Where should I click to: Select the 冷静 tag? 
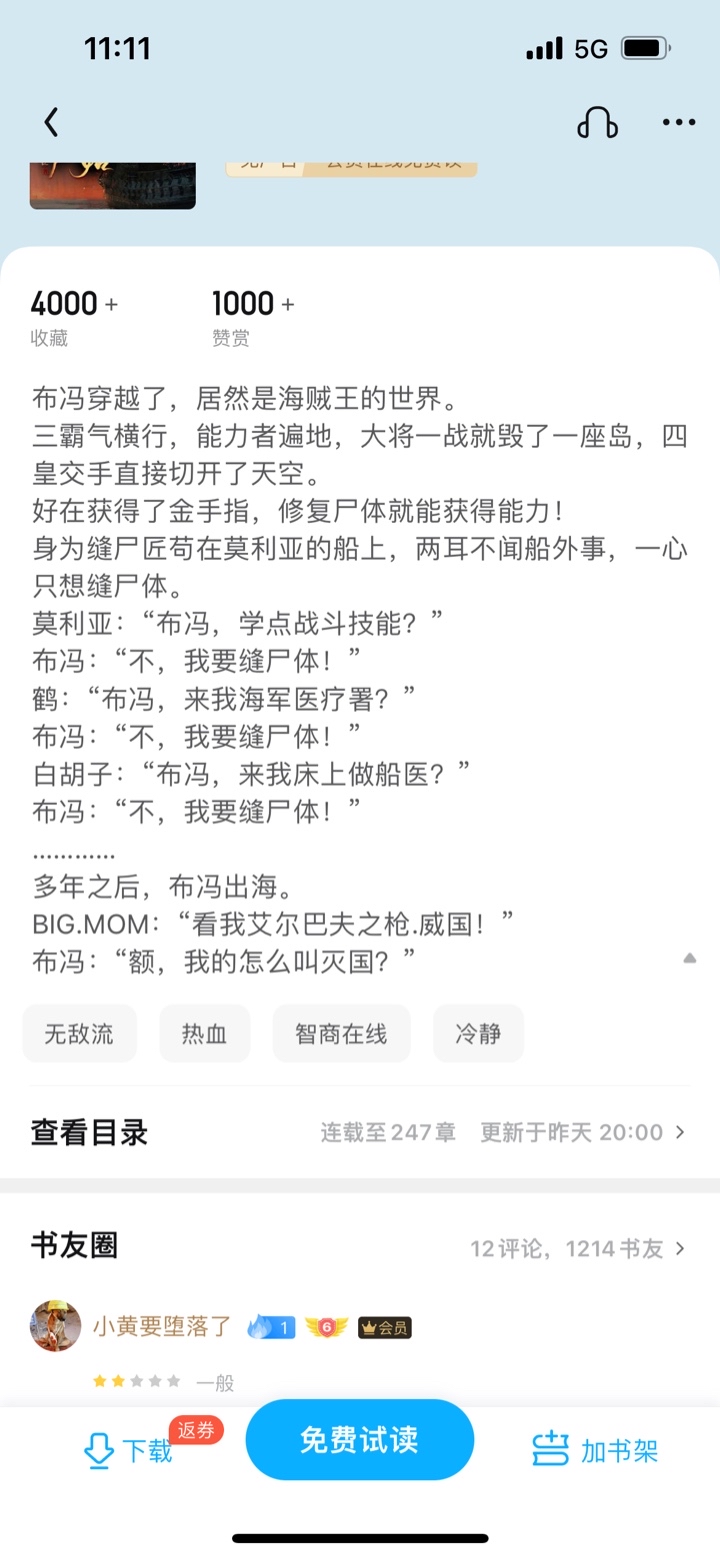click(478, 1033)
